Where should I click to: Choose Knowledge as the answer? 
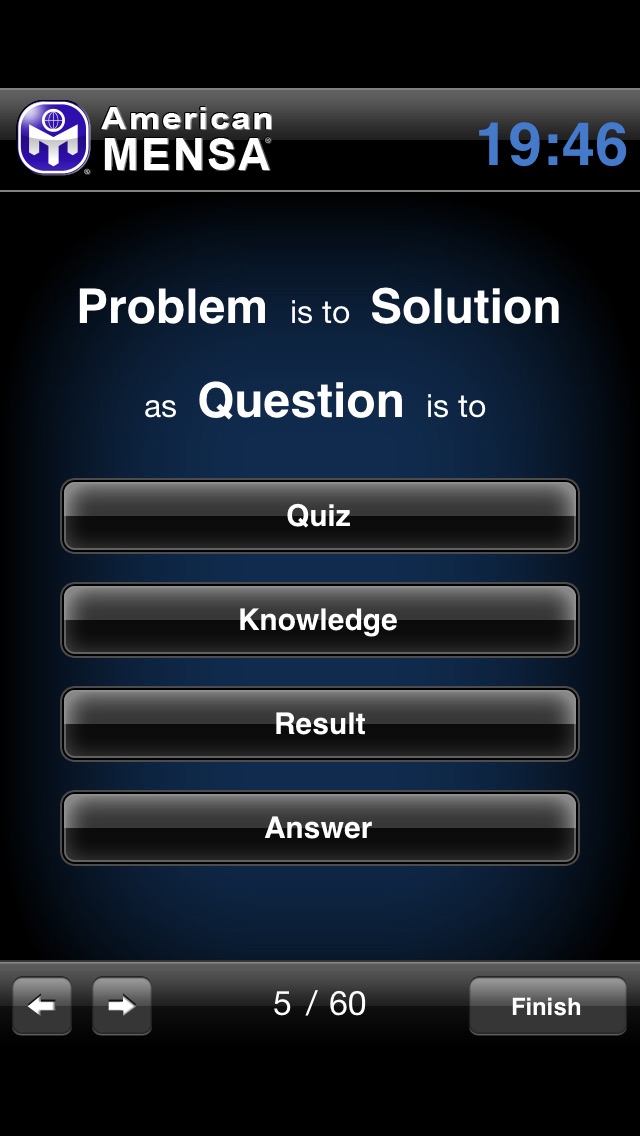coord(320,619)
